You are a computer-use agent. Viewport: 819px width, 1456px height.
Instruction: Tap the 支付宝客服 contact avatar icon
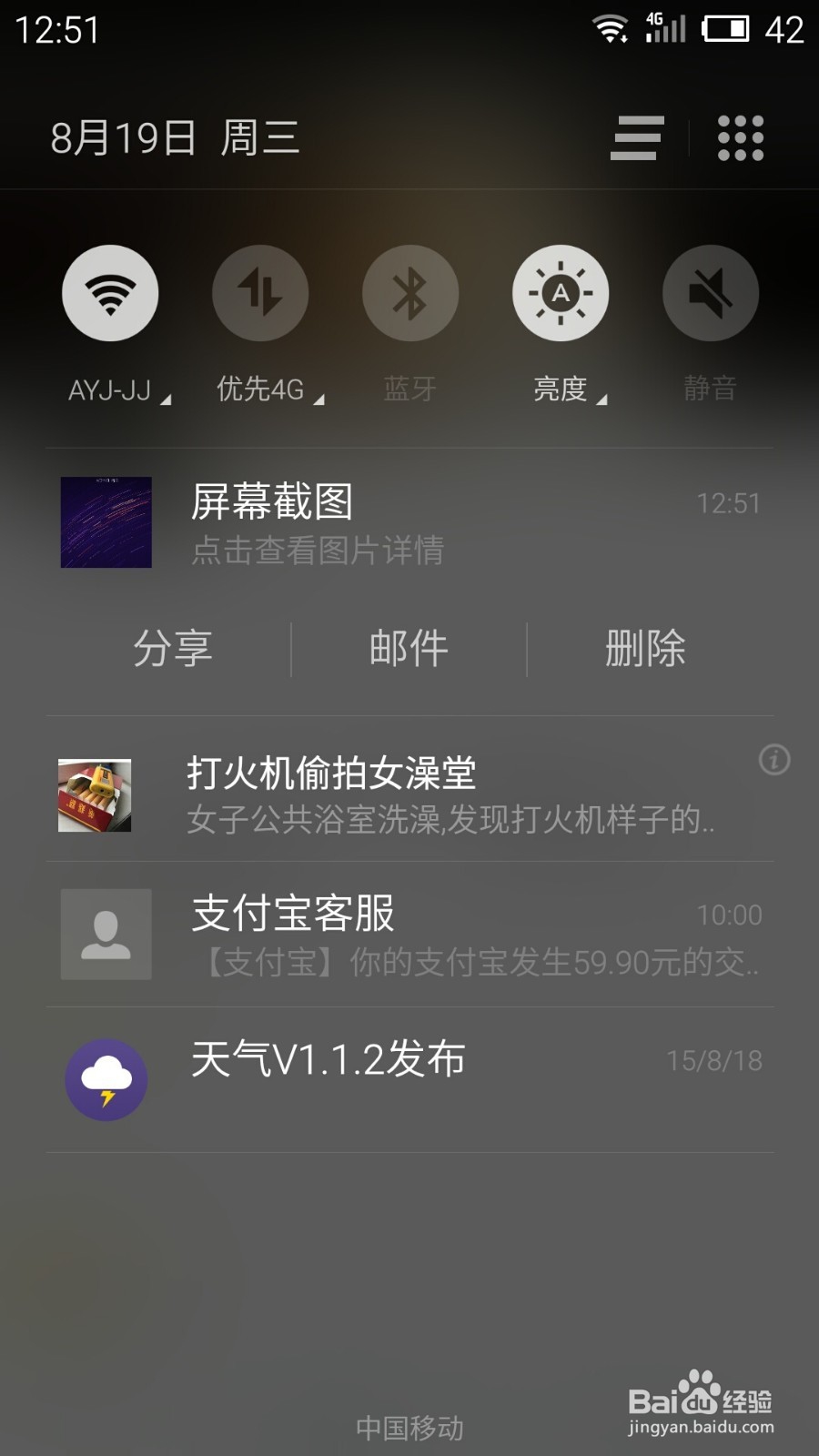pos(106,934)
